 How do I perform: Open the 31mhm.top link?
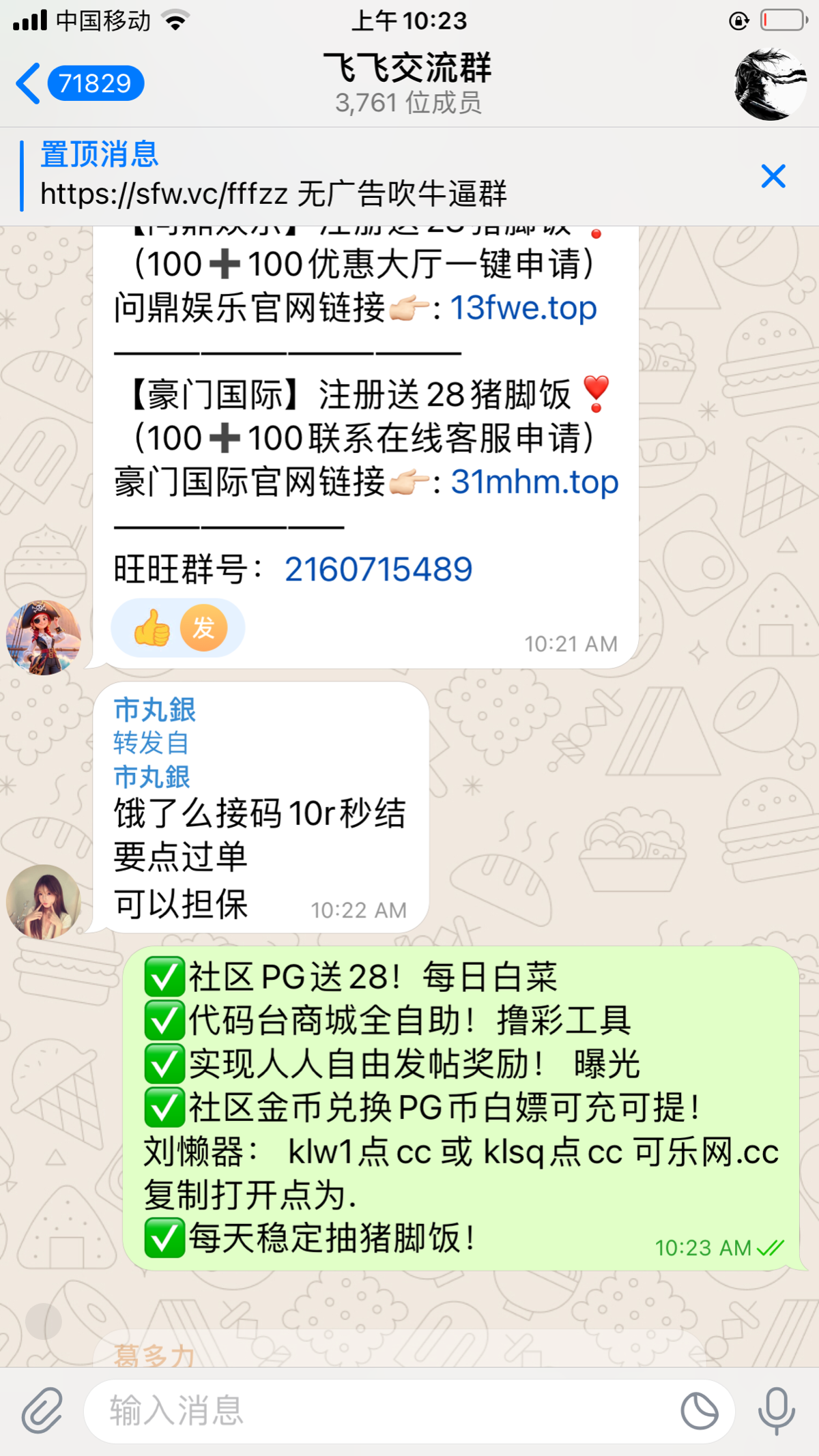[x=534, y=482]
